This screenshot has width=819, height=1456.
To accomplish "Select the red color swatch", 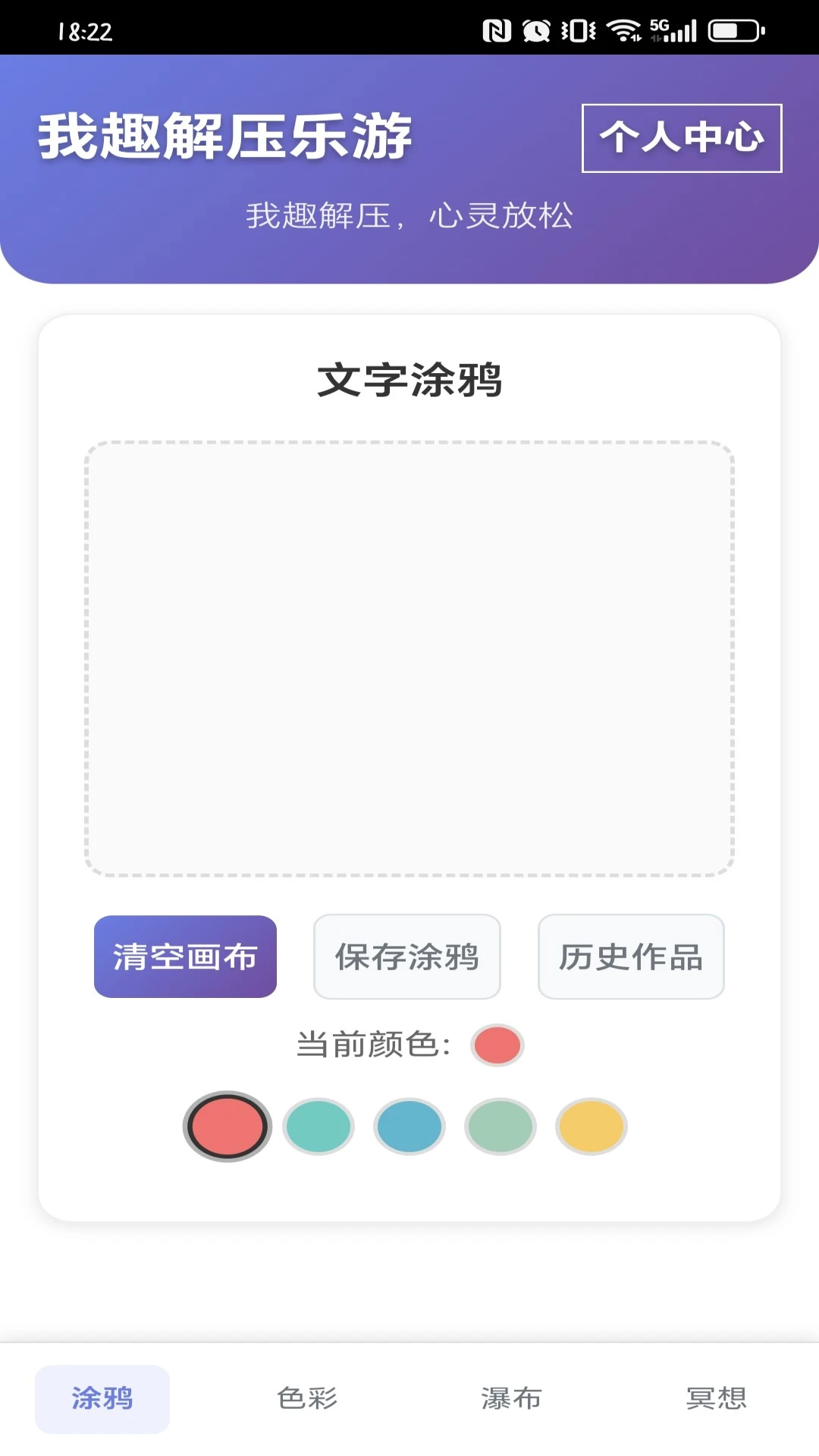I will pyautogui.click(x=227, y=1127).
